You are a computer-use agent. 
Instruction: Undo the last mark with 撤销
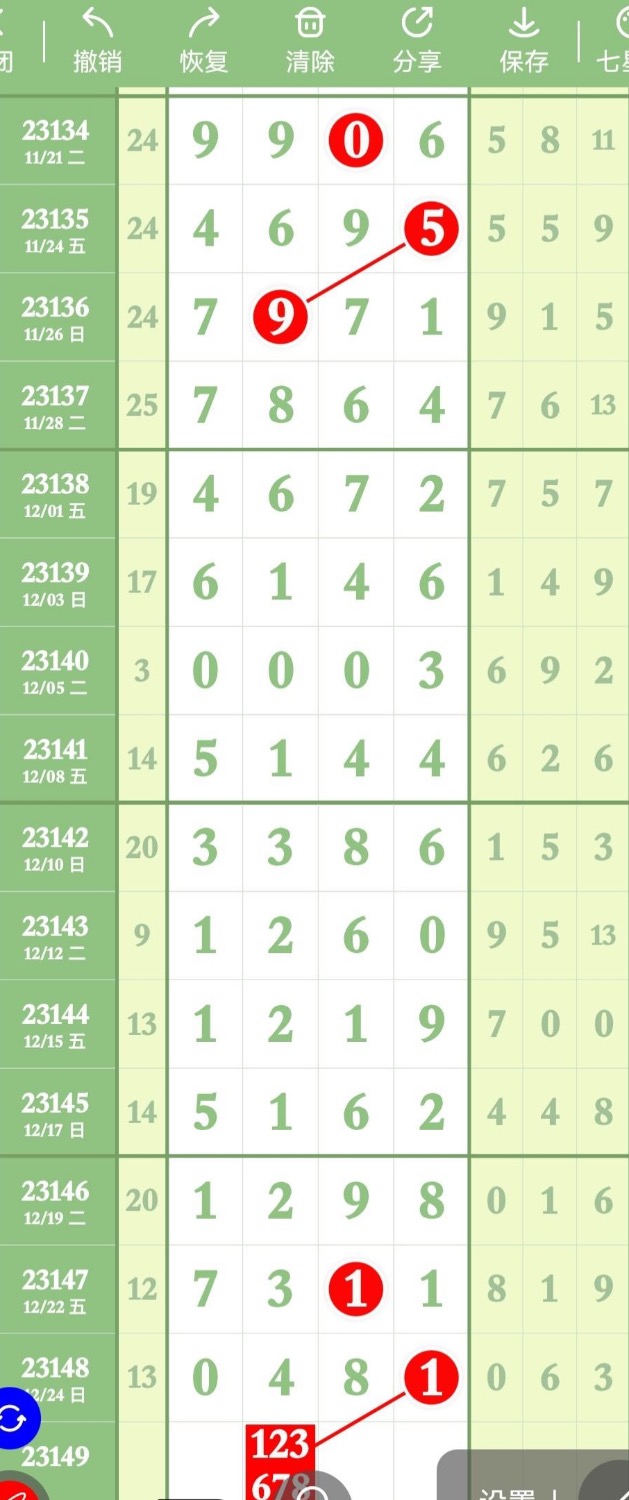pos(97,40)
